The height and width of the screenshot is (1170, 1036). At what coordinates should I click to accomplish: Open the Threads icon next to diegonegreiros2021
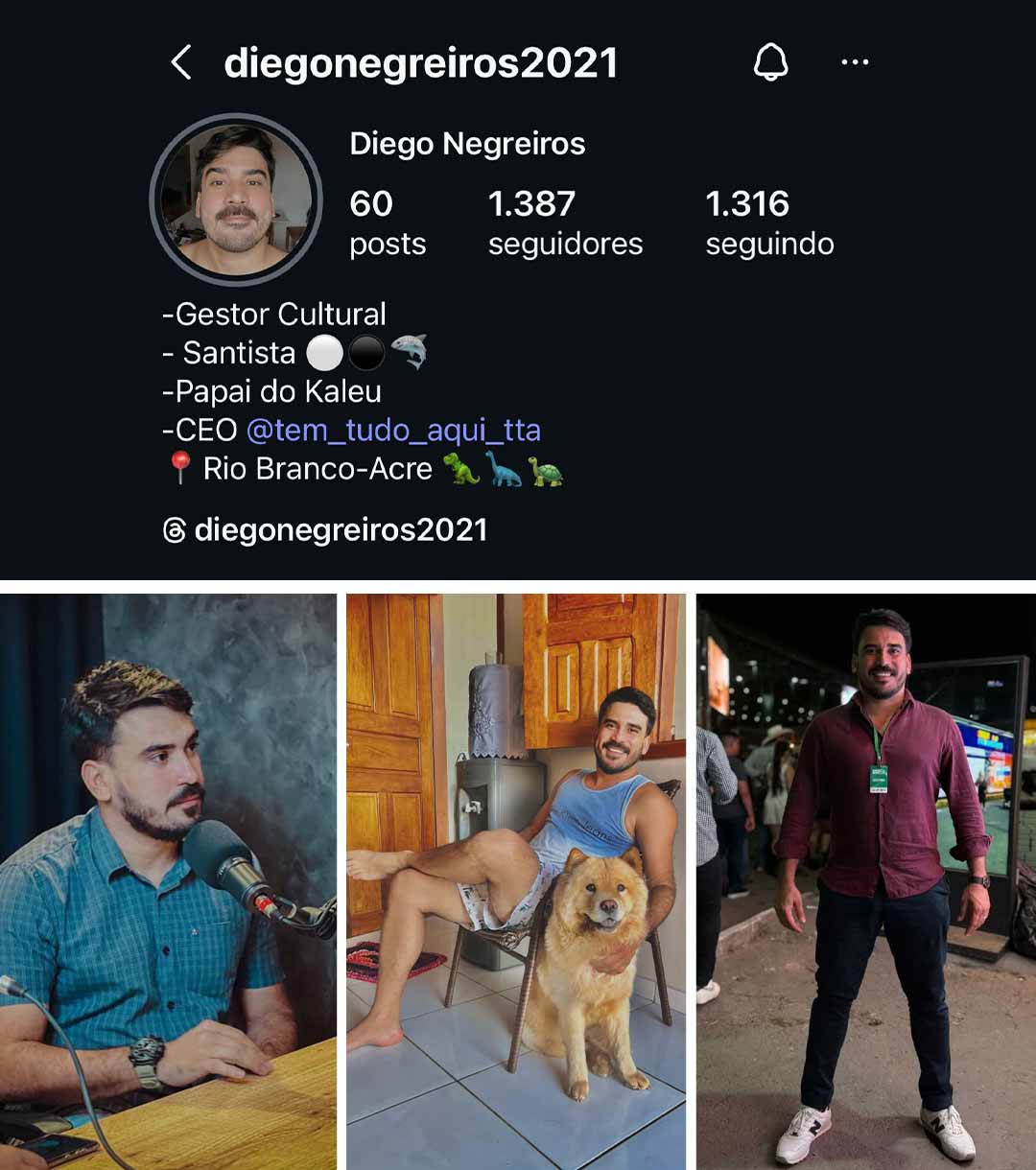[173, 530]
